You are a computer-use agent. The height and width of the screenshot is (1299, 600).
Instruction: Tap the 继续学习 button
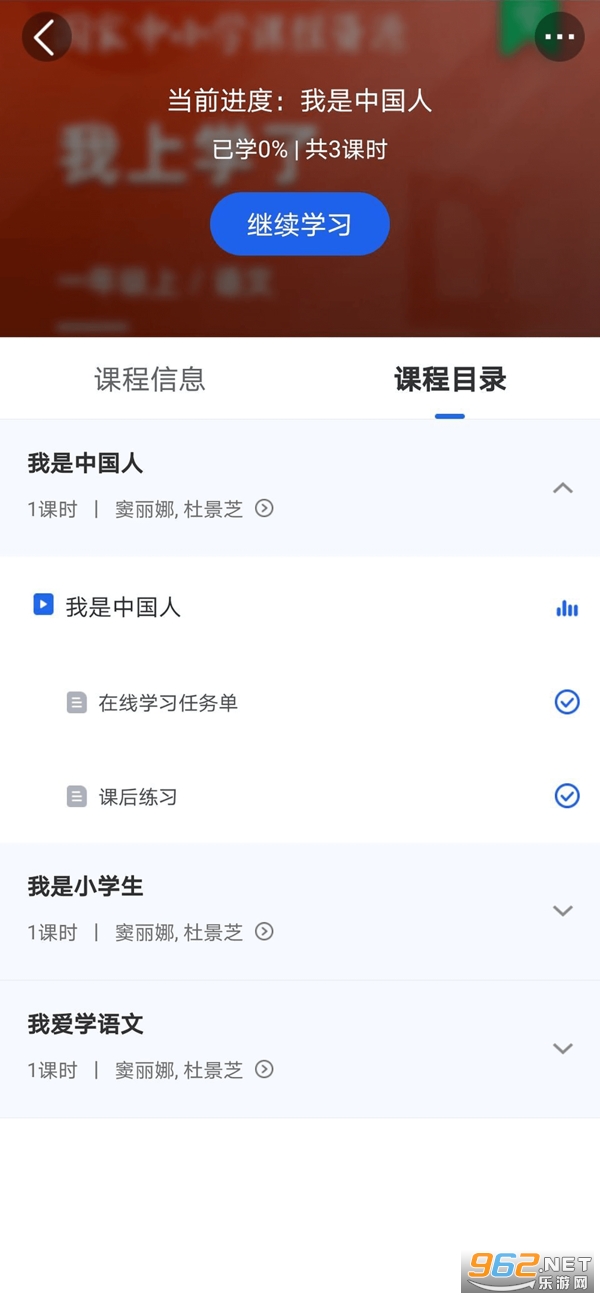[299, 224]
